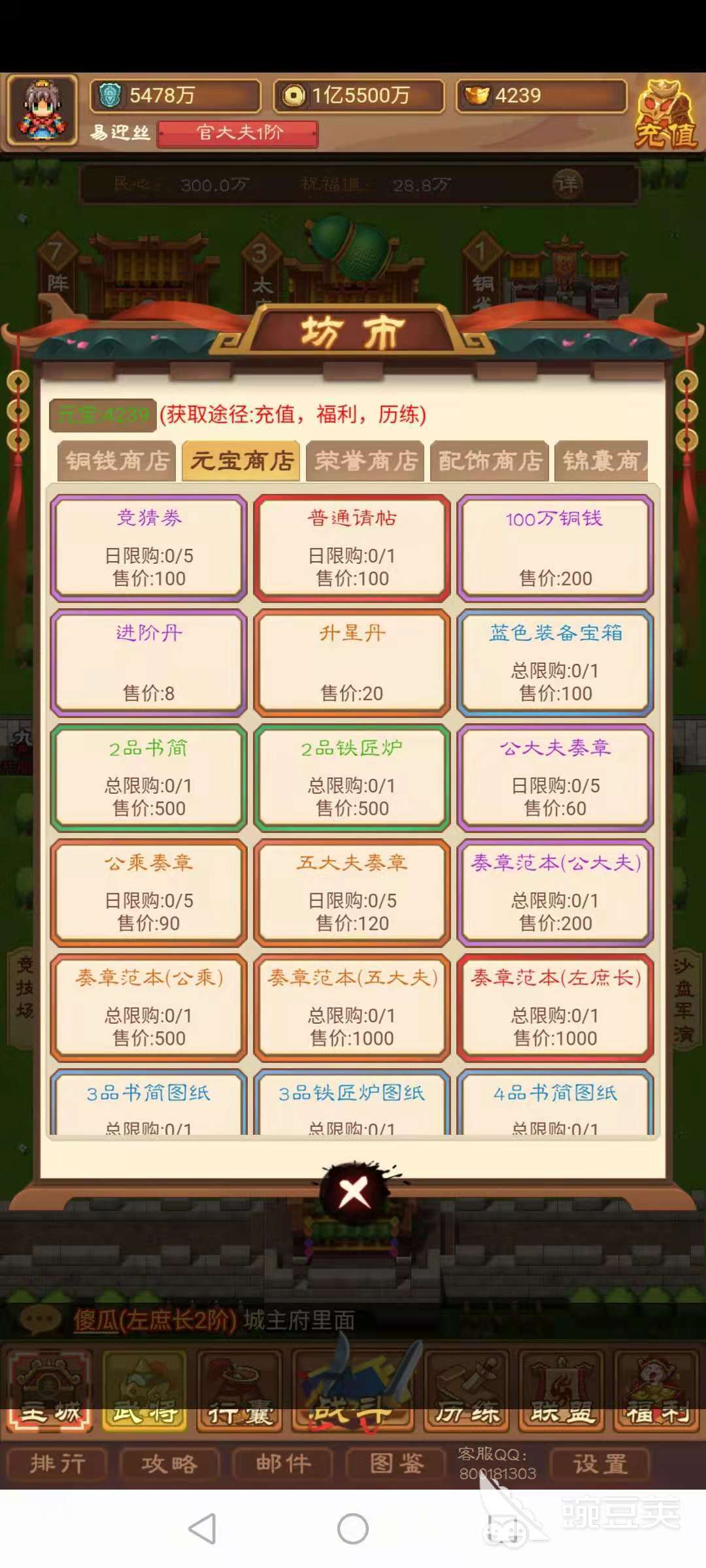Switch to the 铜钱商店 tab
Viewport: 706px width, 1568px height.
pyautogui.click(x=117, y=461)
